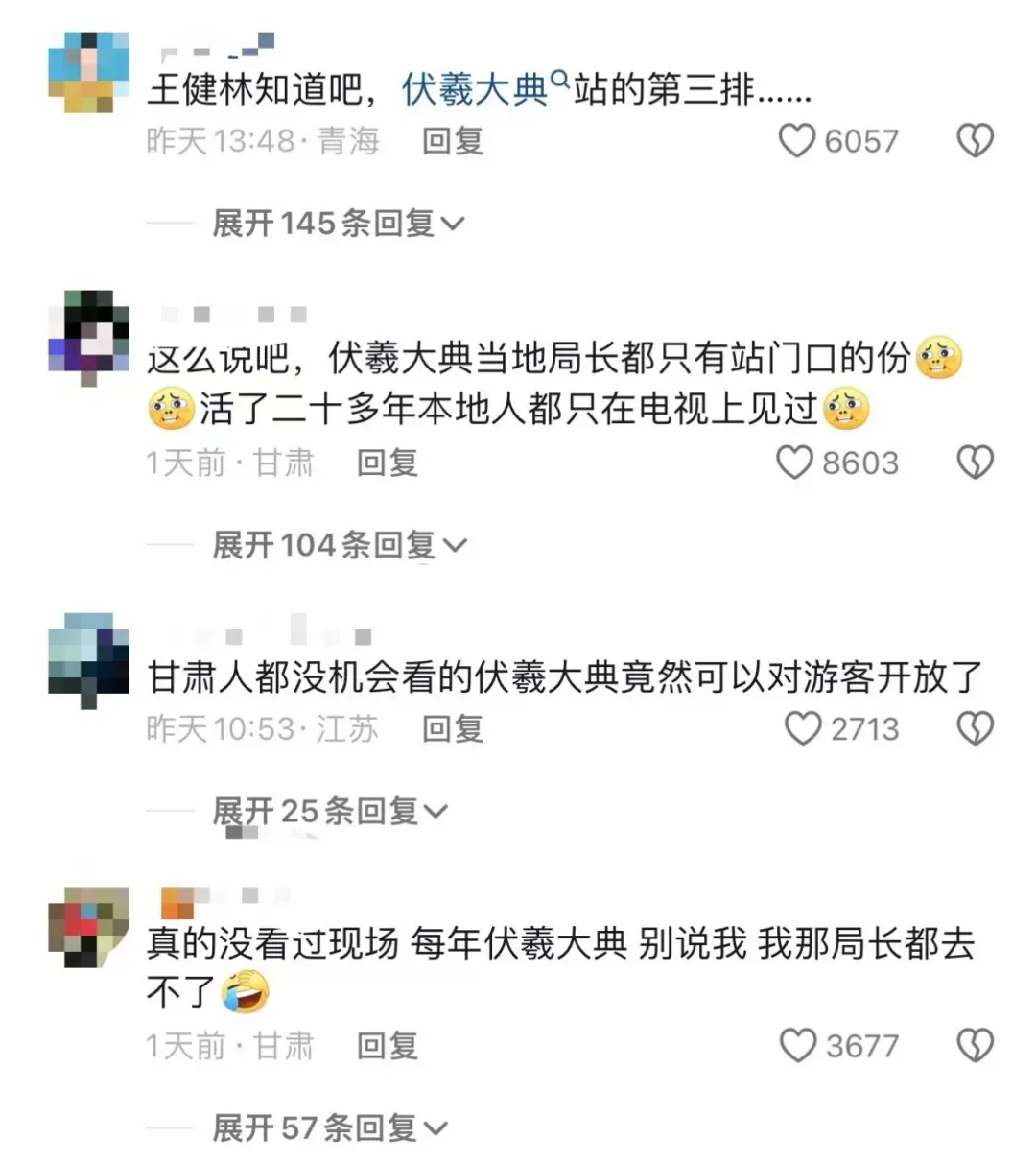
Task: Dislike the comment from 江苏
Action: pyautogui.click(x=975, y=728)
